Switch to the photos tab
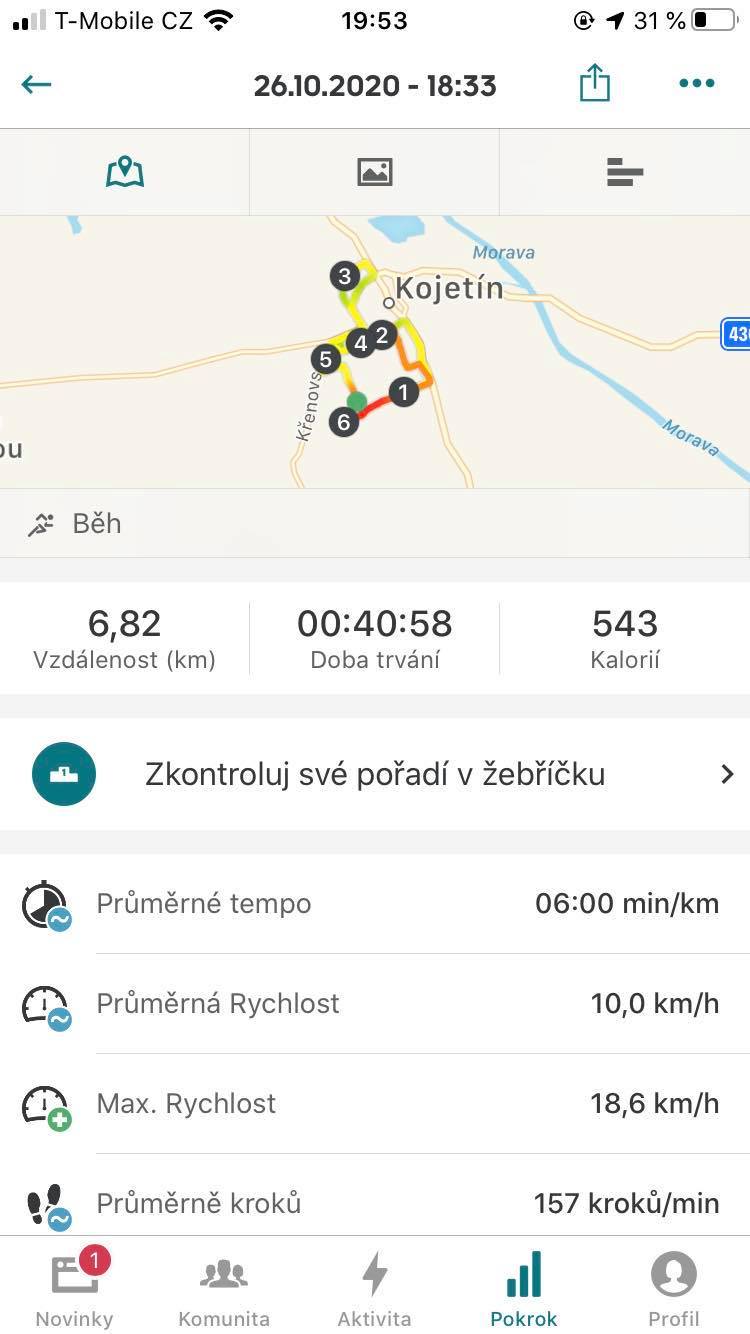The image size is (750, 1334). pos(374,172)
